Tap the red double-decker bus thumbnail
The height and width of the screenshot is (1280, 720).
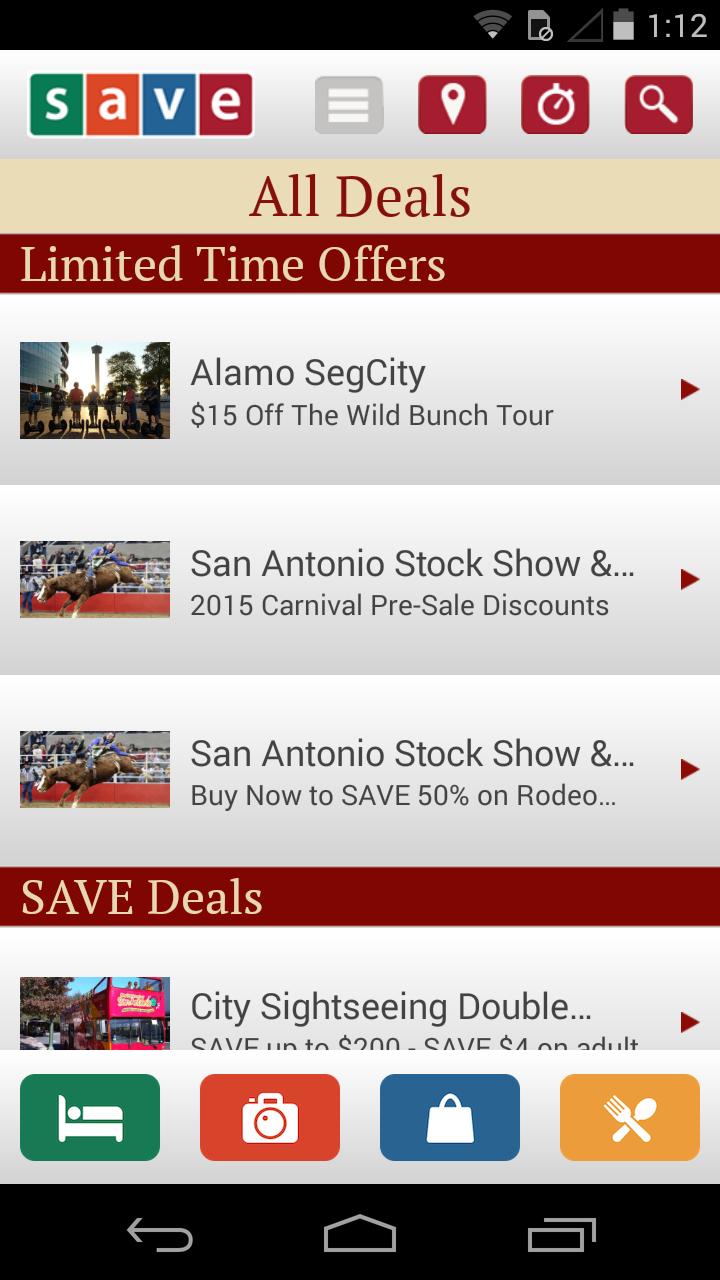click(94, 1013)
